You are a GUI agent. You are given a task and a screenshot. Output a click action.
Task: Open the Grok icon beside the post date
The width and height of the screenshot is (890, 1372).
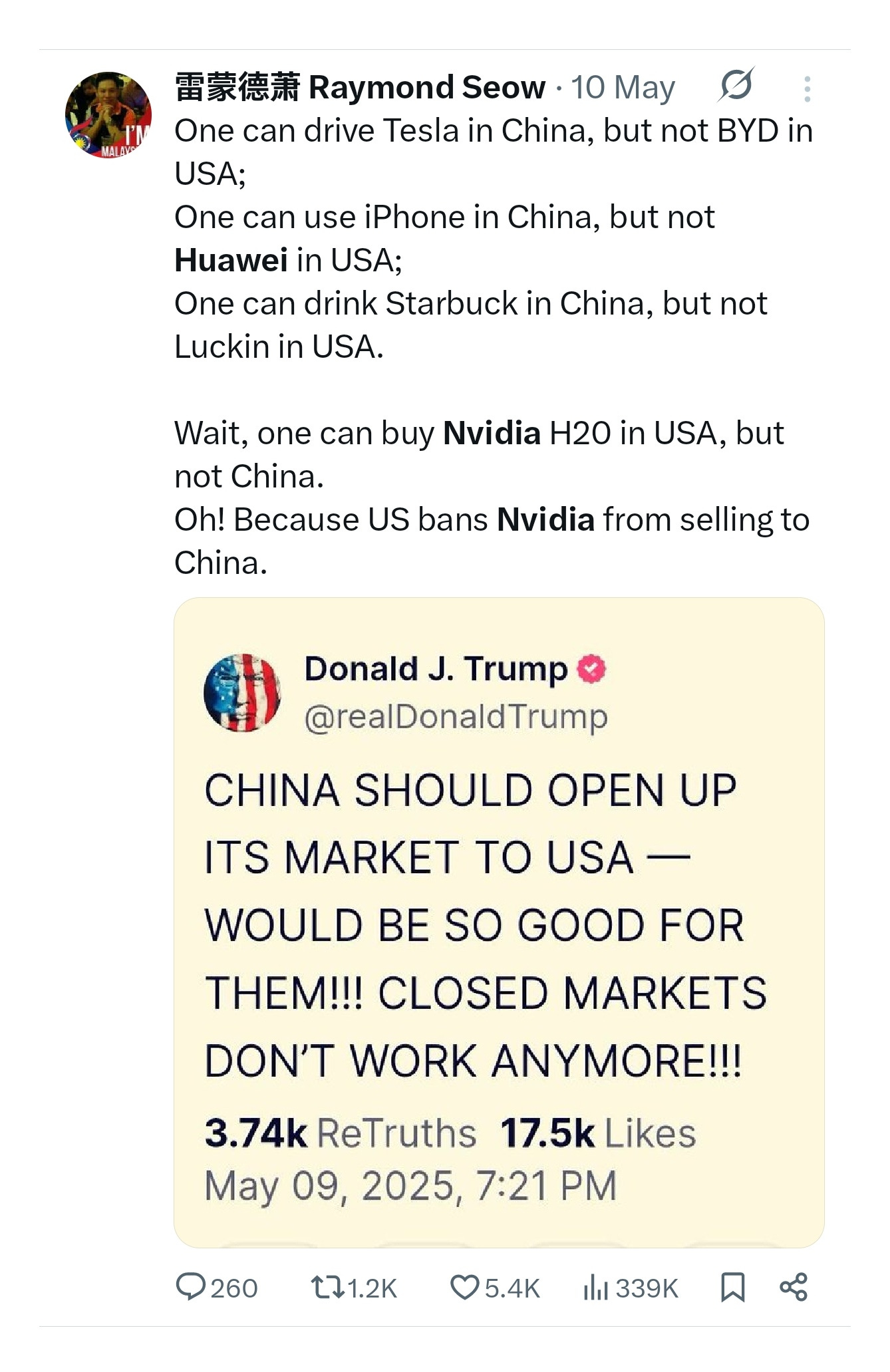point(736,86)
